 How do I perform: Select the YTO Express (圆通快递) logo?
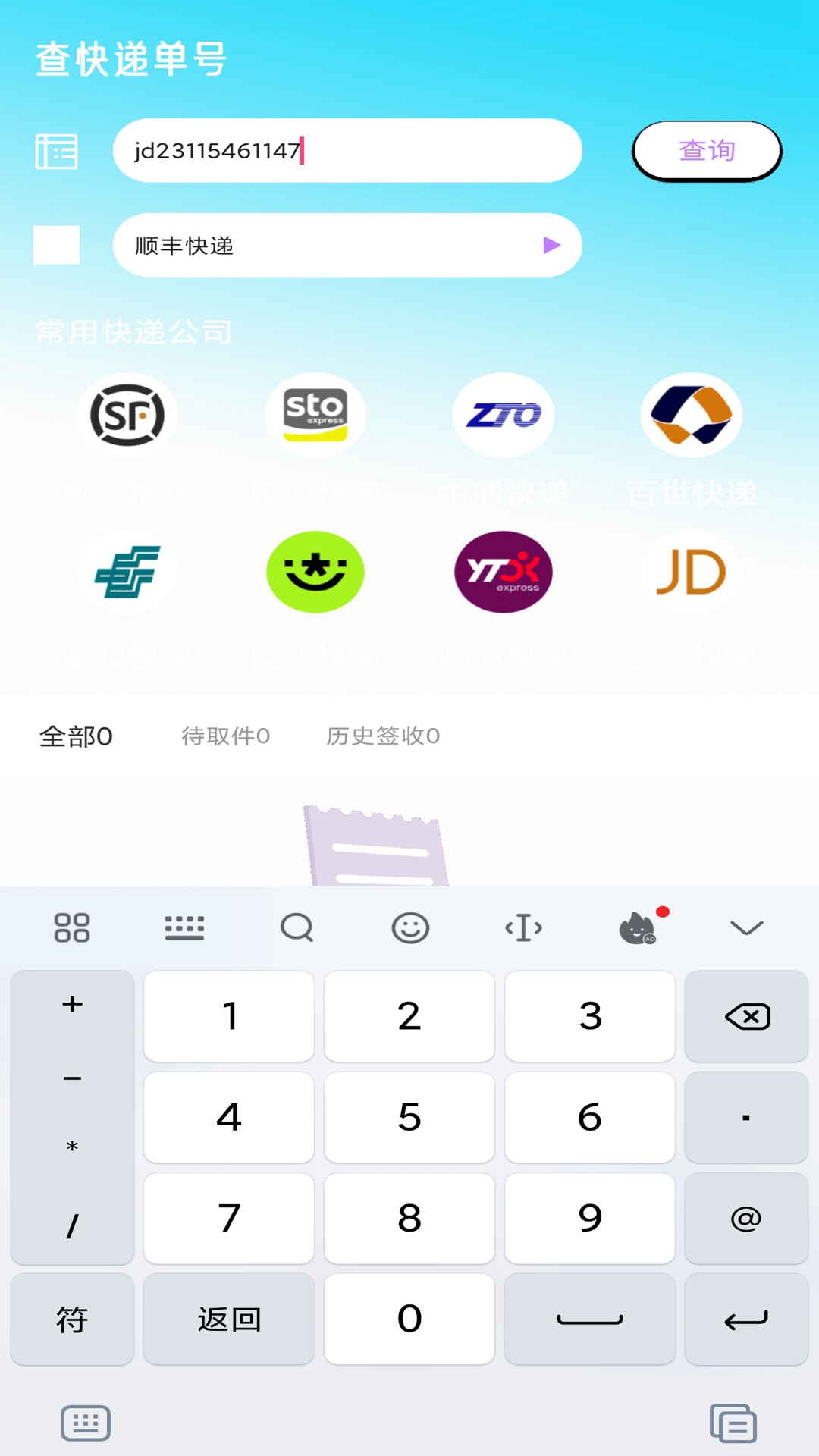tap(503, 572)
